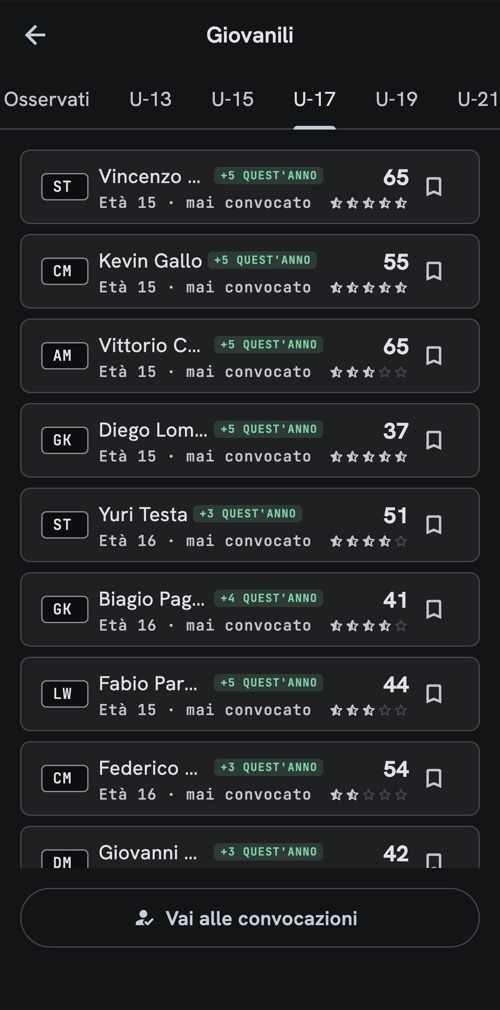Screen dimensions: 500x1010
Task: Open Fabio Par... LW player card
Action: (x=250, y=694)
